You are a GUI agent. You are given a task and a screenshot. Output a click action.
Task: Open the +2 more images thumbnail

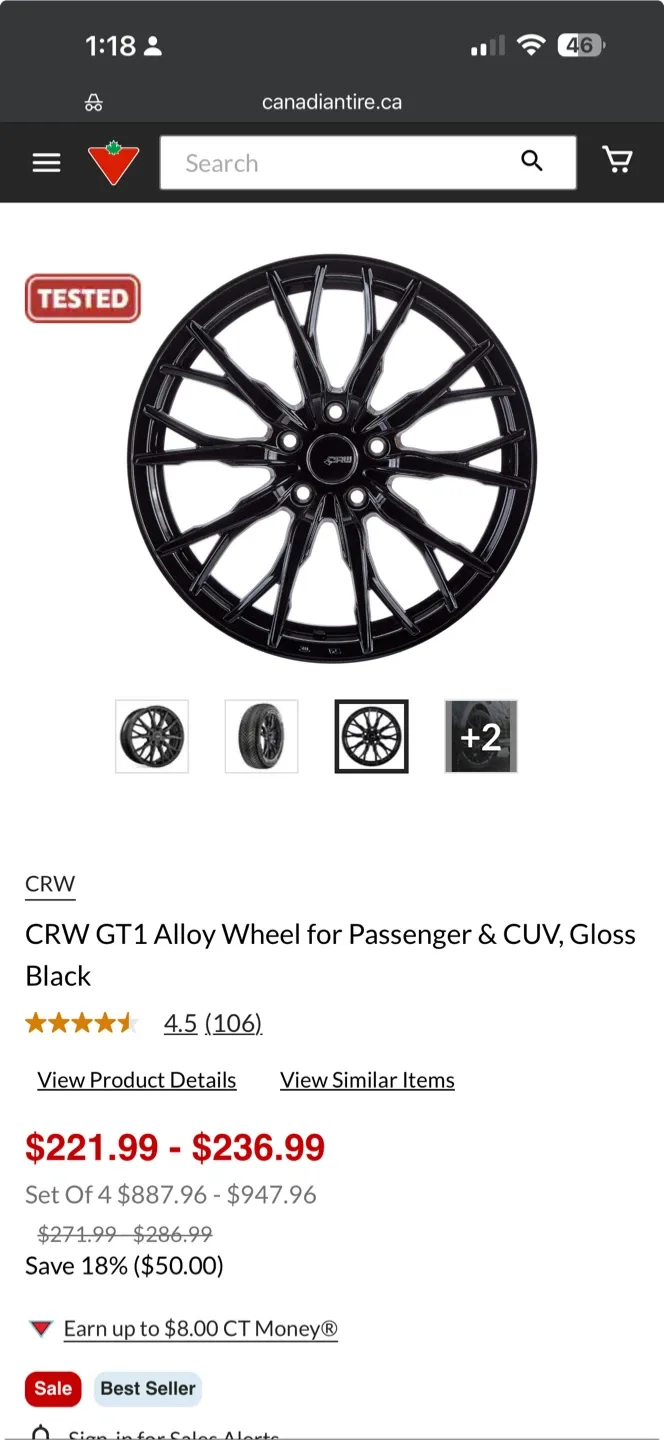click(x=481, y=736)
